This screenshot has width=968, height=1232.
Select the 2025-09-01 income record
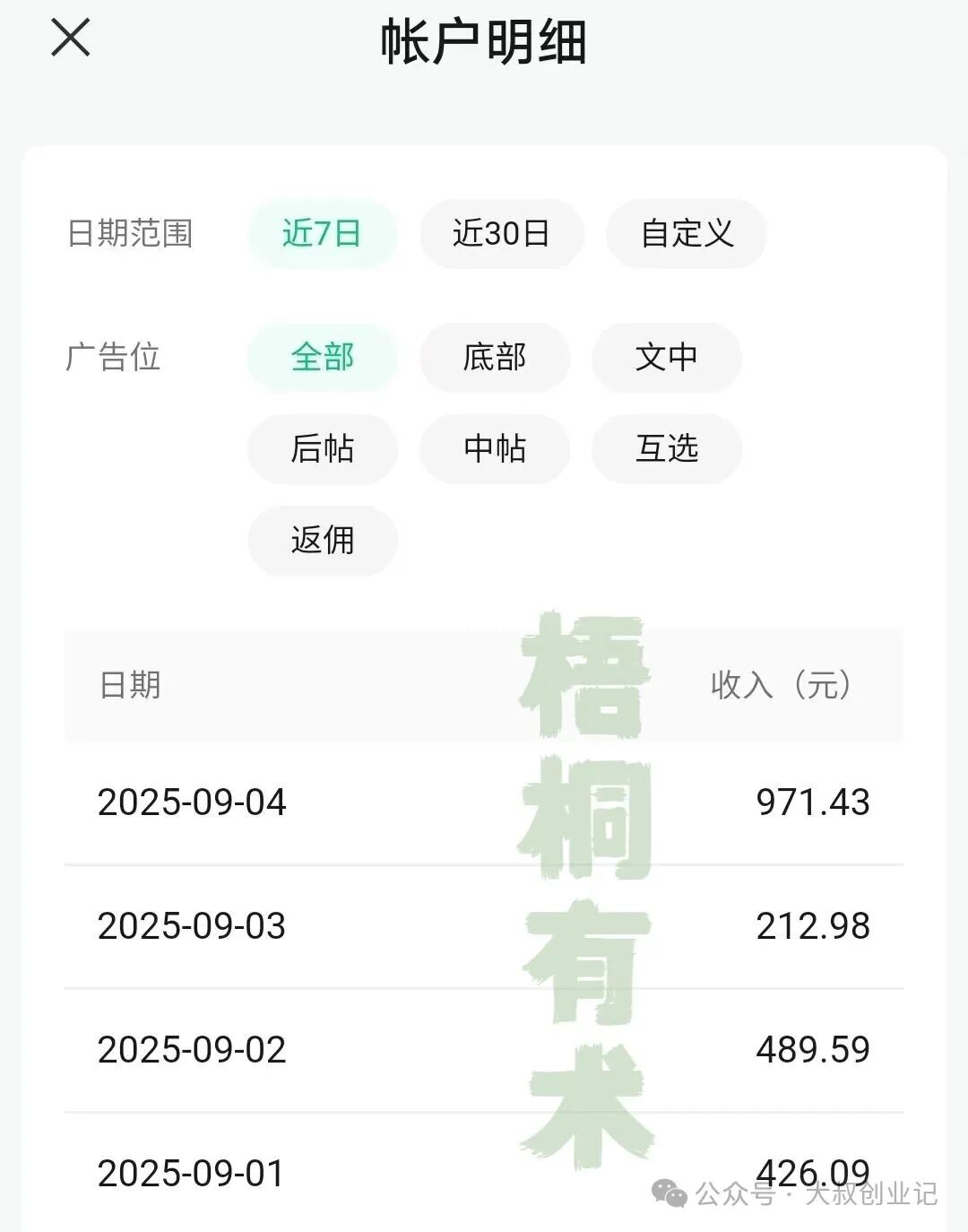click(x=484, y=1170)
